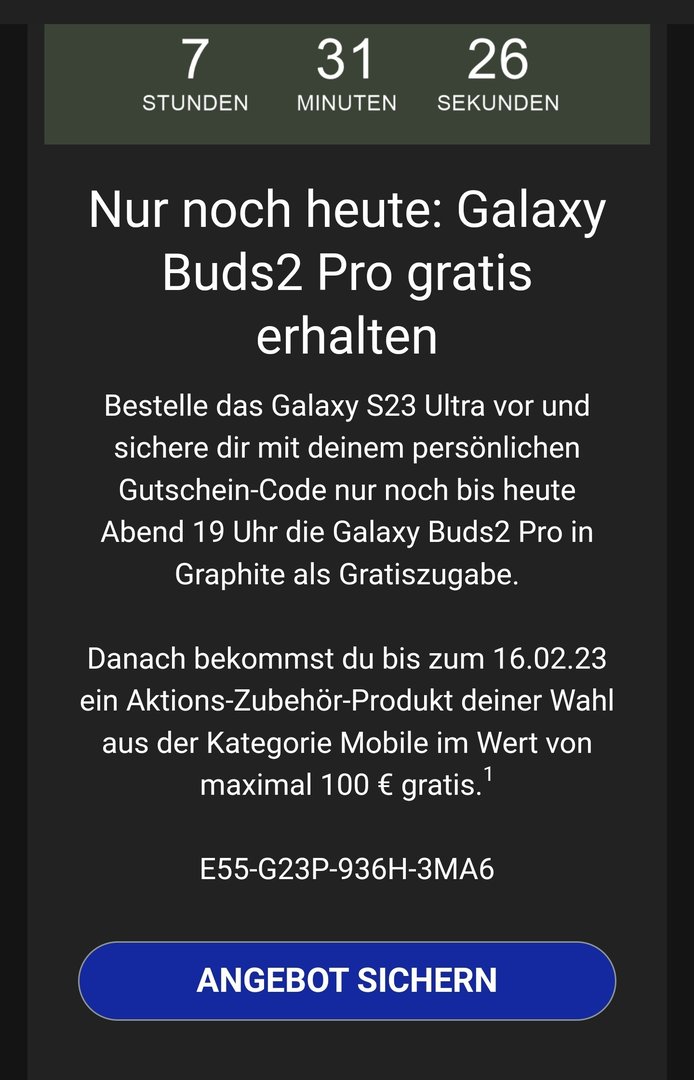The width and height of the screenshot is (694, 1080).
Task: Tap the Angebot Sichern button
Action: [x=347, y=980]
